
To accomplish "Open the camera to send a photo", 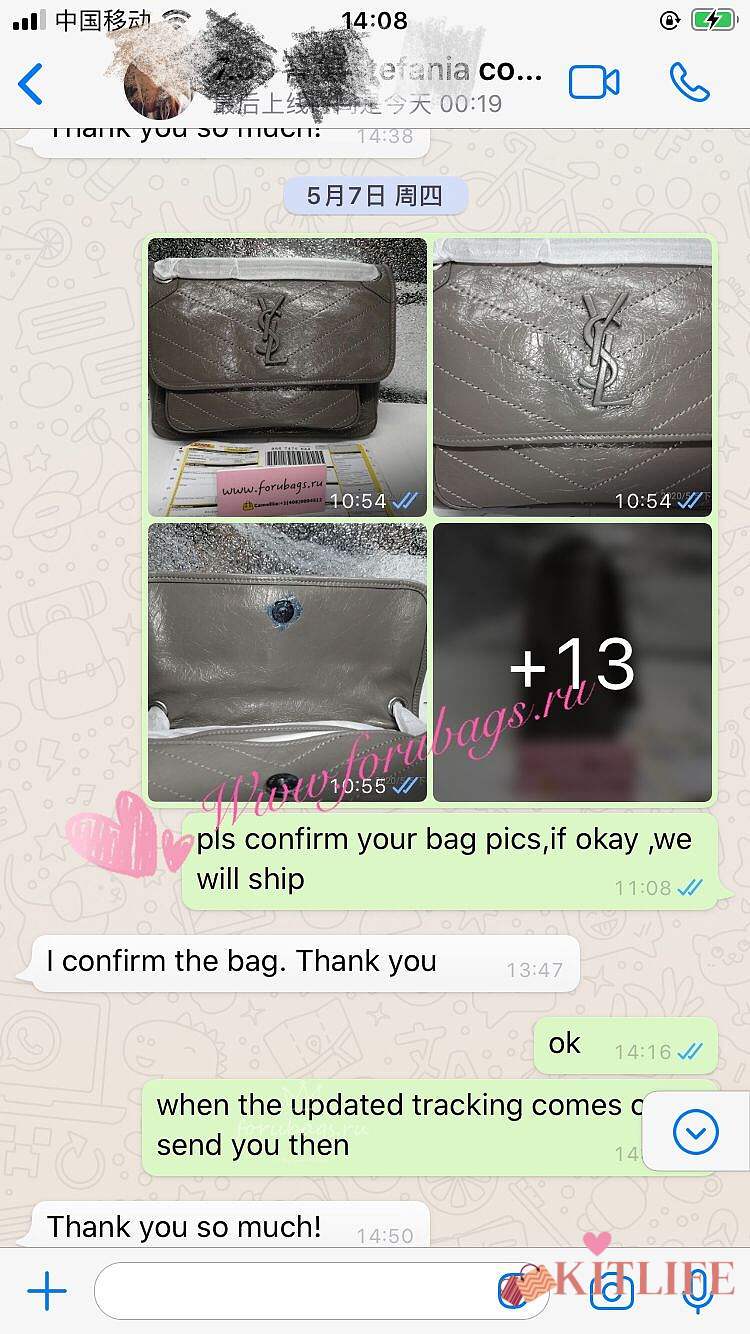I will (612, 1291).
